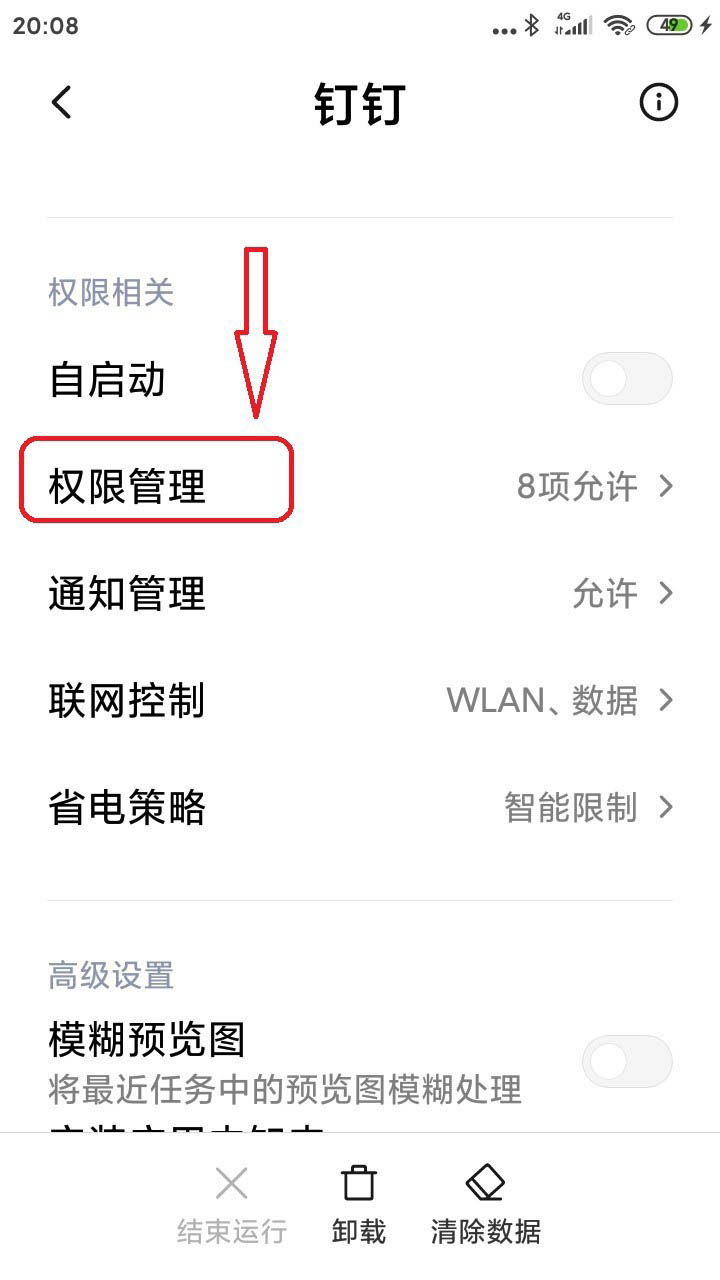720x1280 pixels.
Task: Tap 清除数据 to clear app data
Action: tap(486, 1204)
